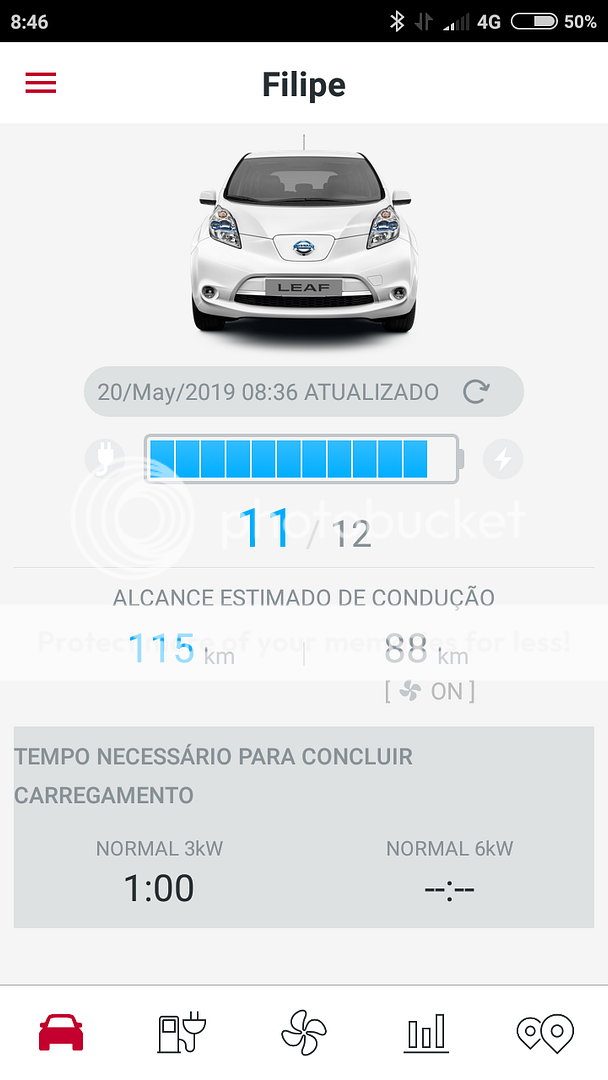Open the hamburger menu
Screen dimensions: 608x1080
pyautogui.click(x=41, y=84)
